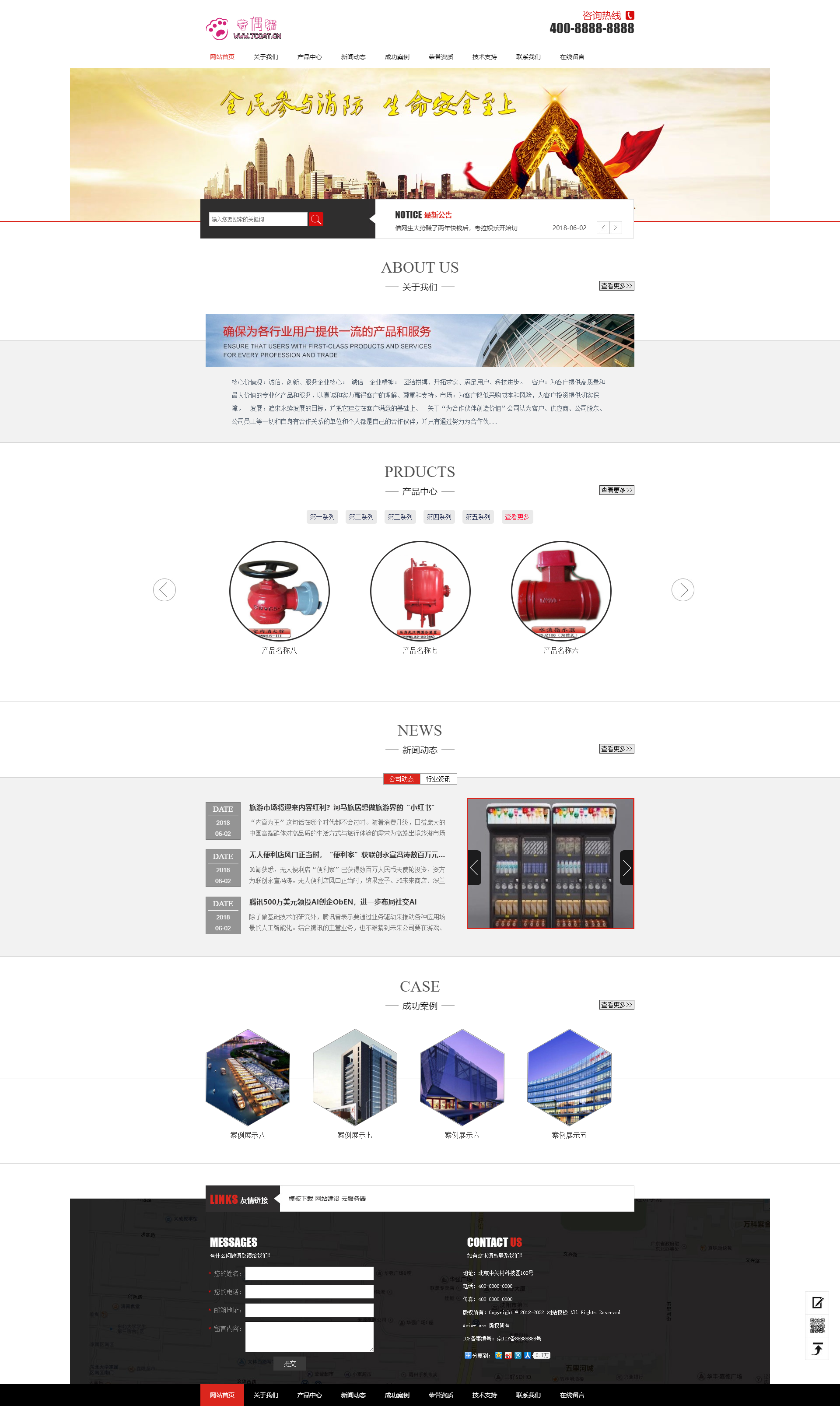The image size is (840, 1406).
Task: Show next notice with the right arrow
Action: (x=615, y=228)
